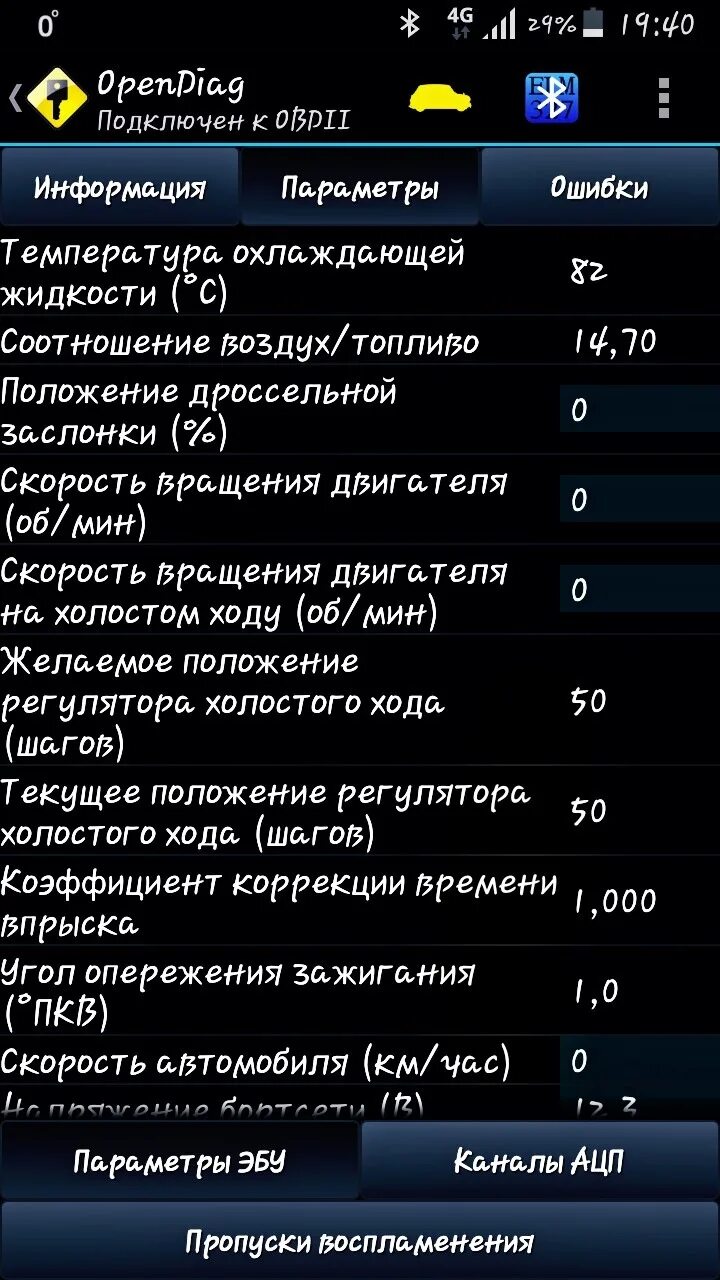Open the three-dot overflow menu
Image resolution: width=720 pixels, height=1280 pixels.
tap(664, 98)
